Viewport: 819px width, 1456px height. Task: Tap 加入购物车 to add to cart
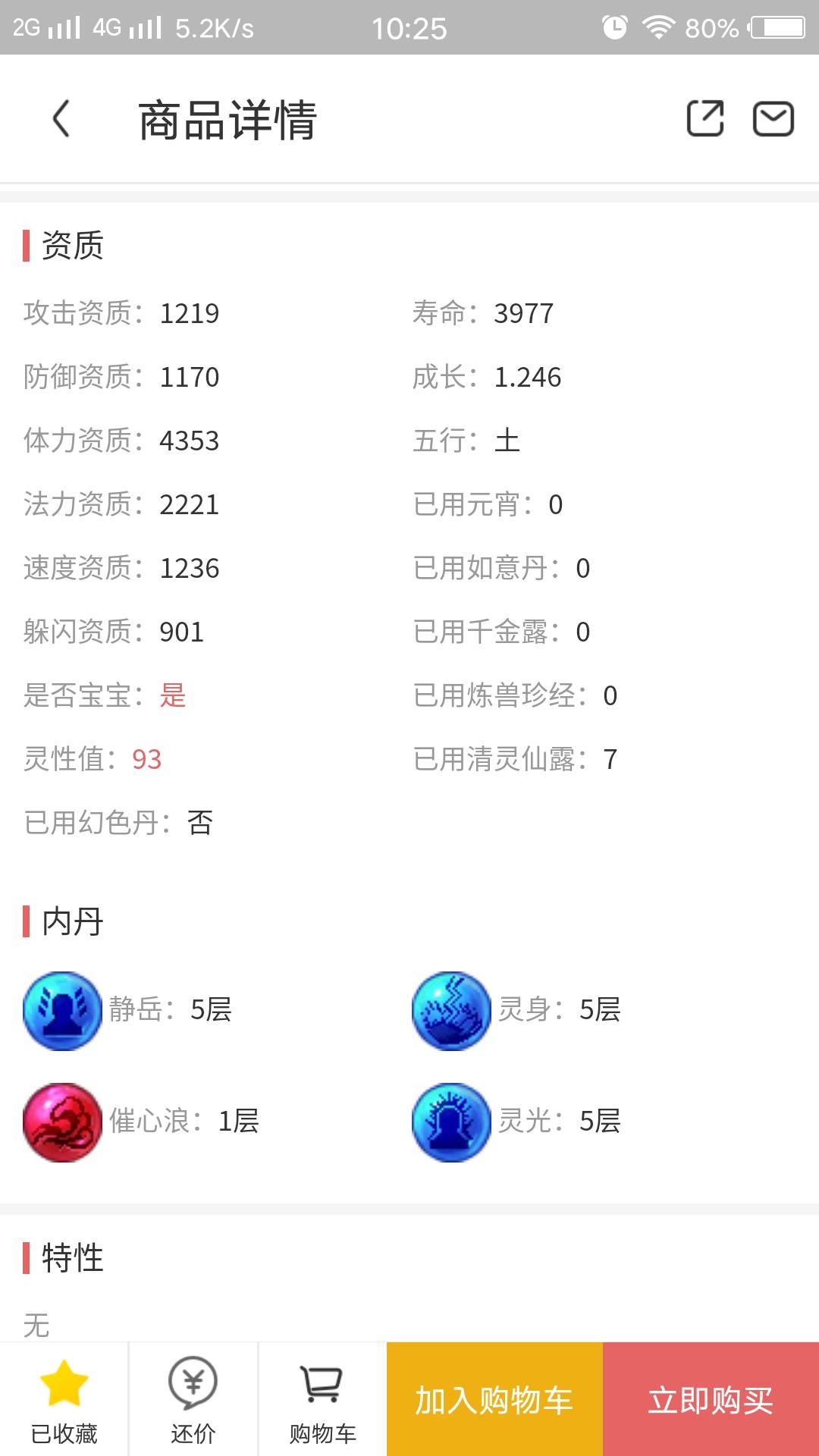pyautogui.click(x=494, y=1400)
